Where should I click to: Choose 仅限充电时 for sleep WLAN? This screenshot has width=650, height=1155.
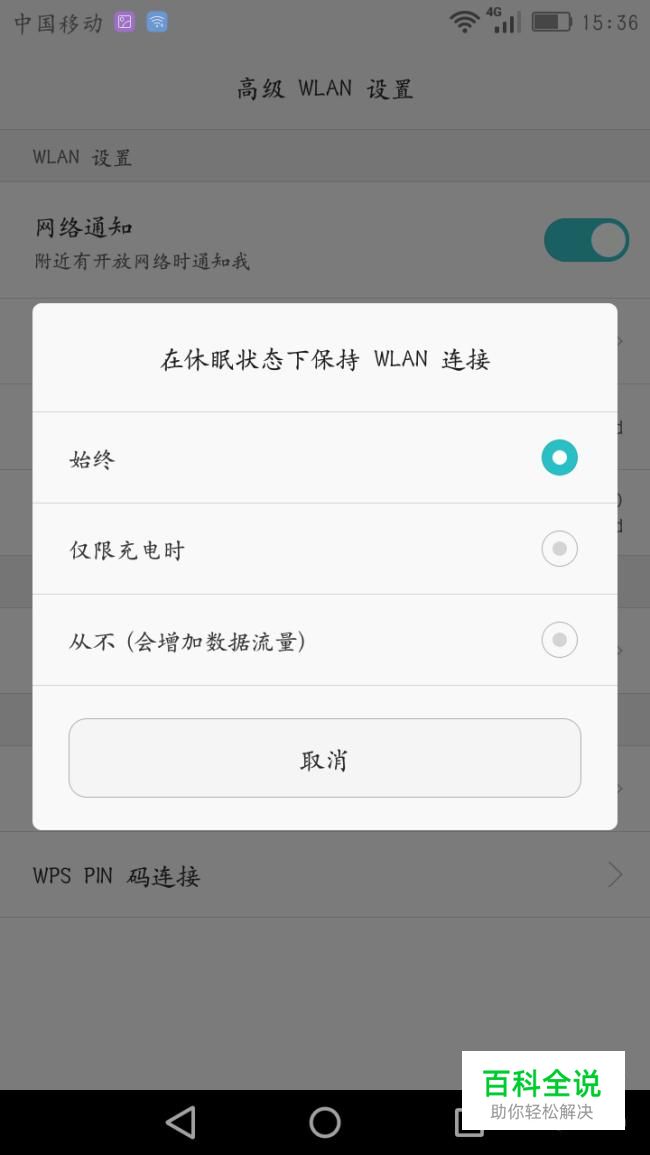pyautogui.click(x=324, y=549)
